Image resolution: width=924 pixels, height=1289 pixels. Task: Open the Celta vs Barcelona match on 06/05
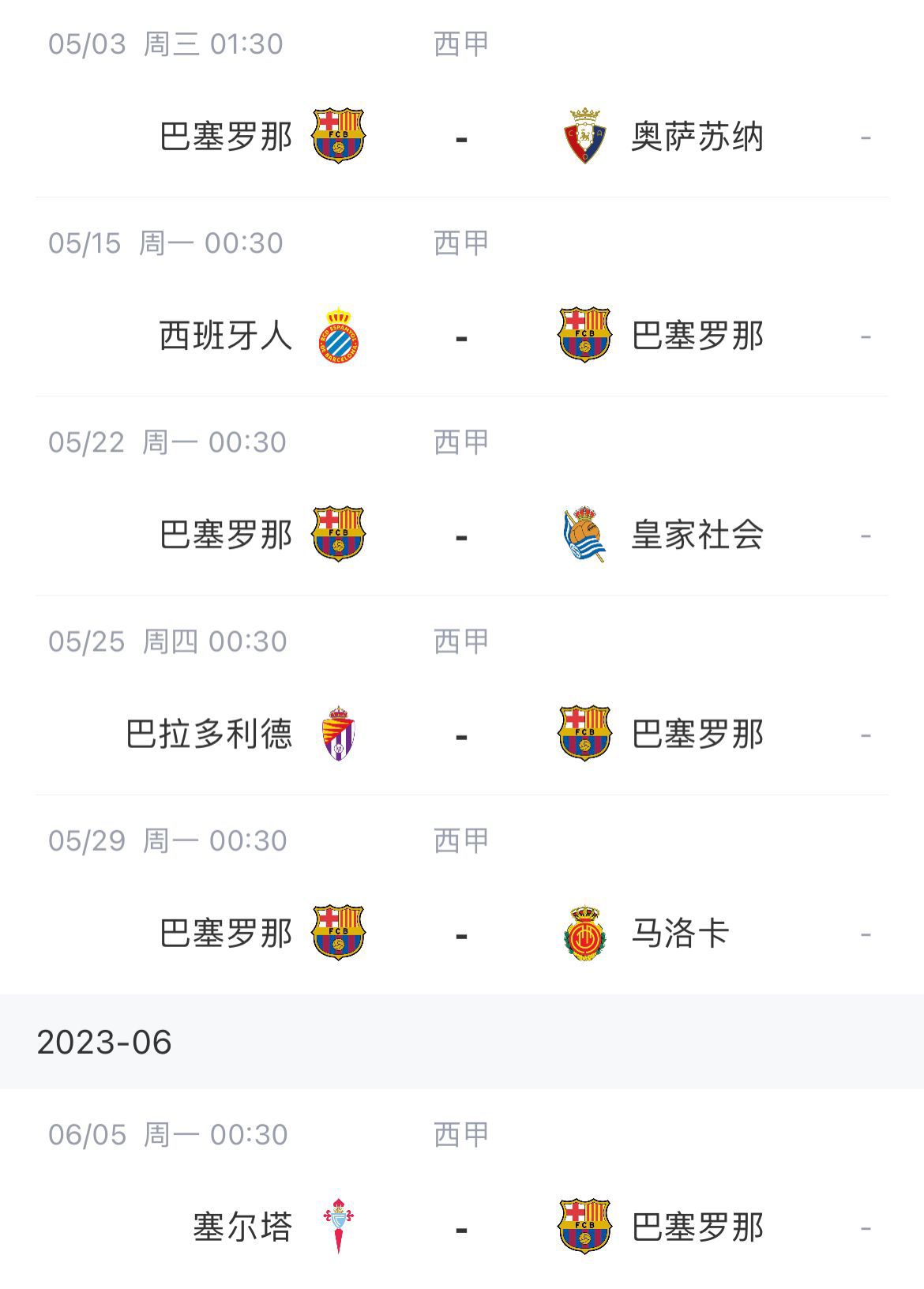point(461,1227)
